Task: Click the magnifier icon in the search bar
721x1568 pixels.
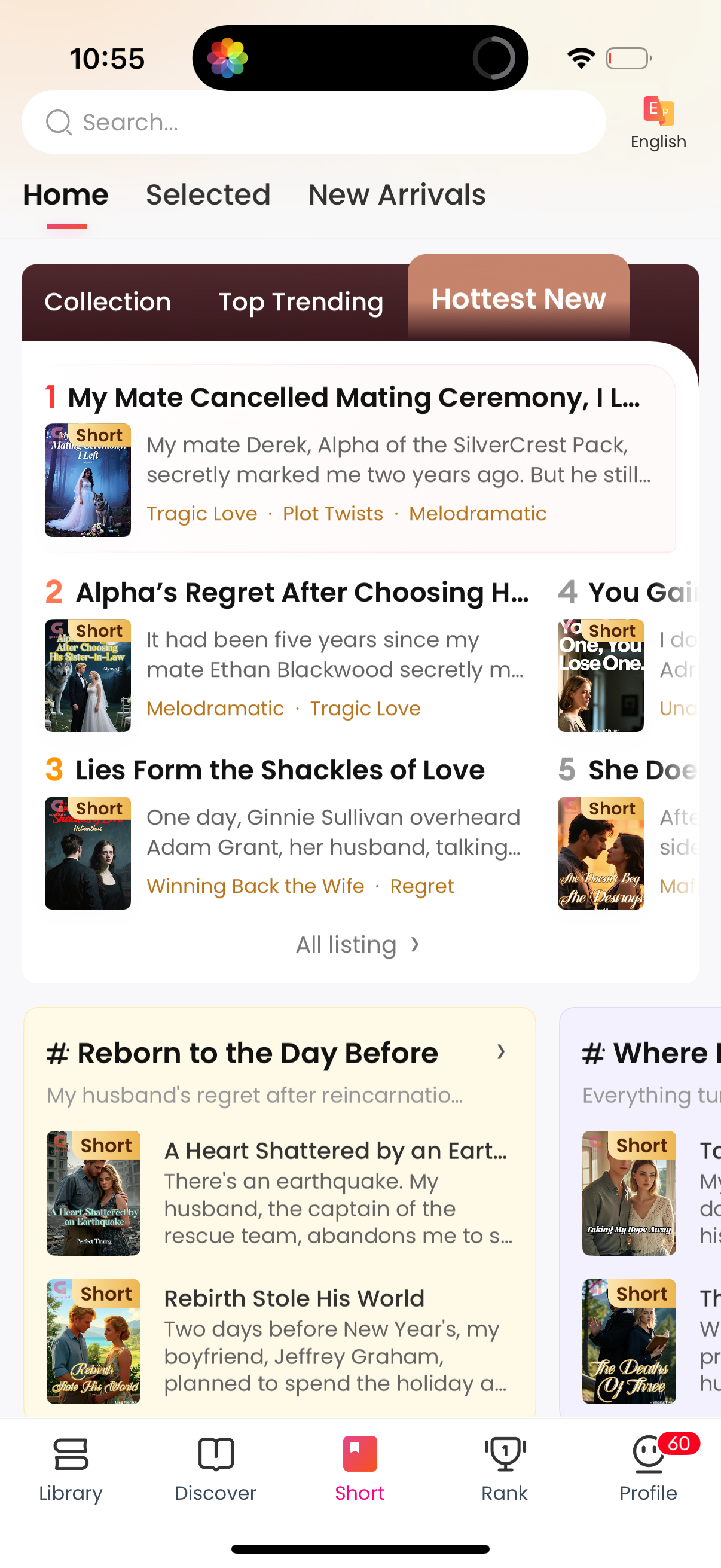Action: pyautogui.click(x=58, y=122)
